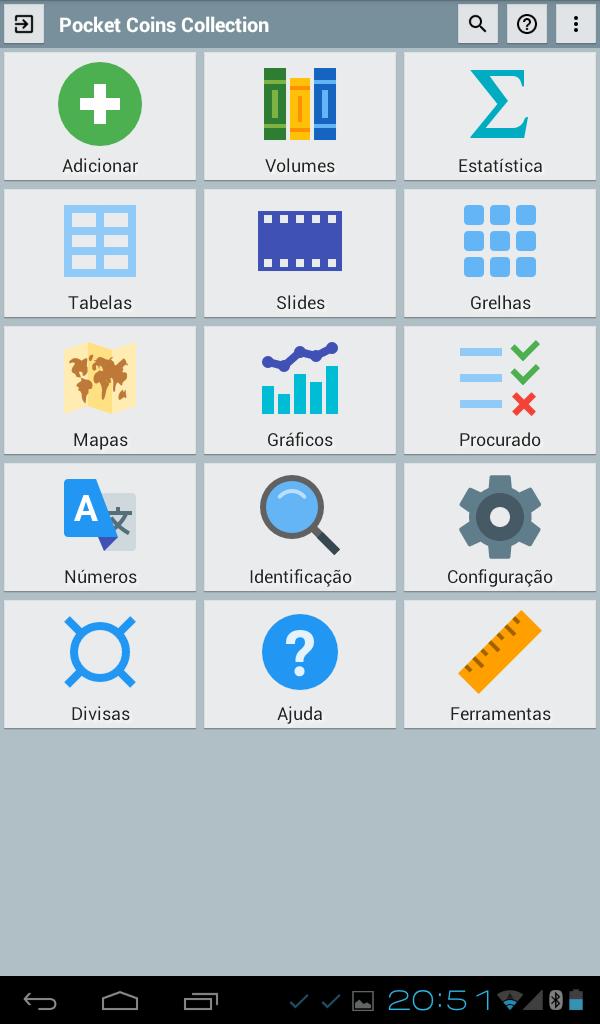Viewport: 600px width, 1024px height.
Task: Tap the exit icon in the app bar
Action: (x=24, y=24)
